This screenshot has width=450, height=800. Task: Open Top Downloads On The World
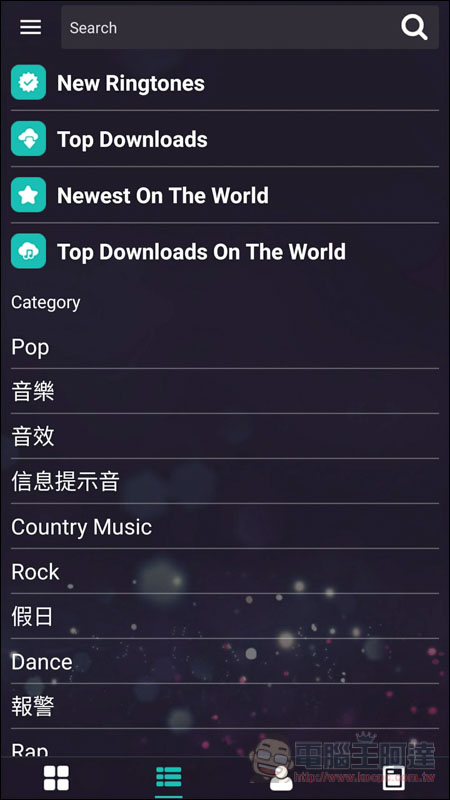click(x=225, y=251)
